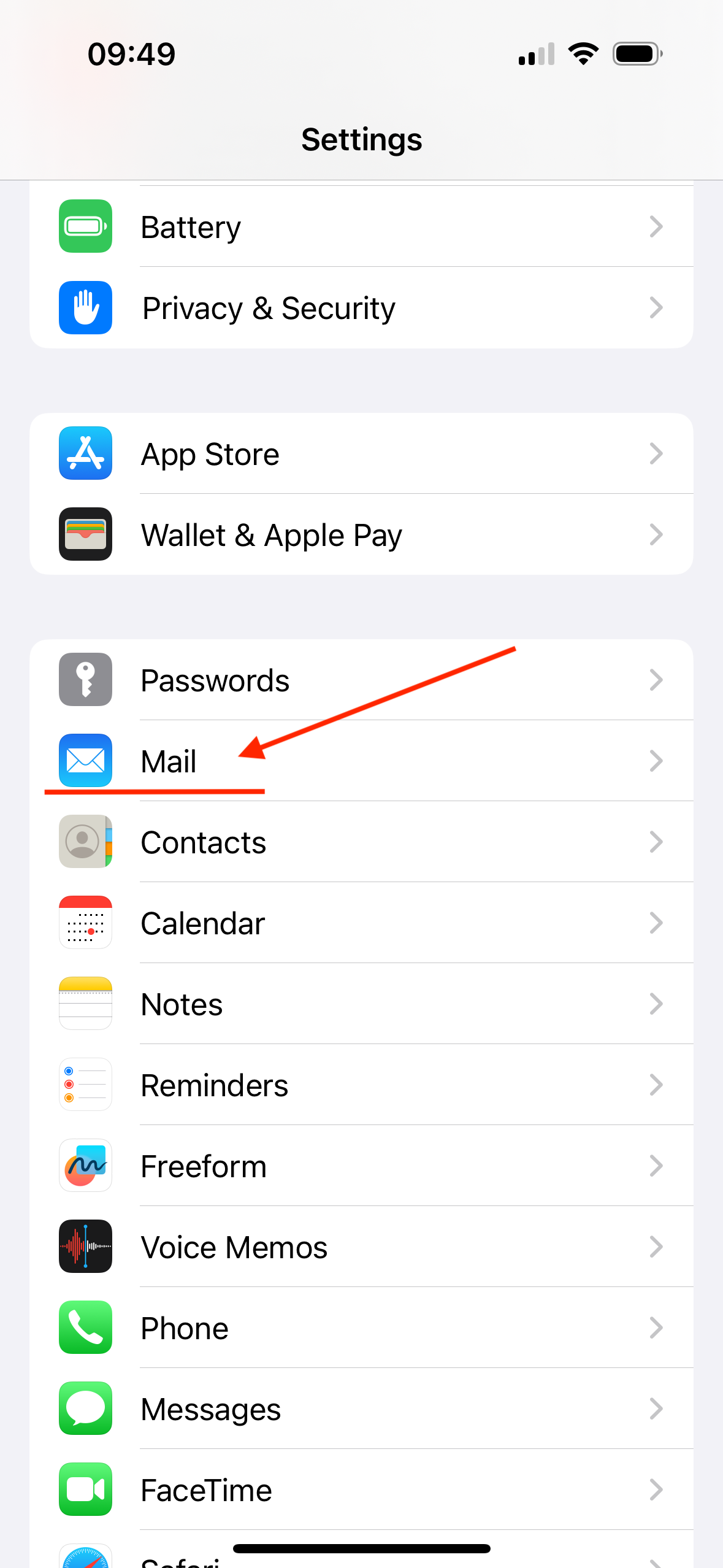The width and height of the screenshot is (723, 1568).
Task: Open Contacts settings
Action: [361, 842]
